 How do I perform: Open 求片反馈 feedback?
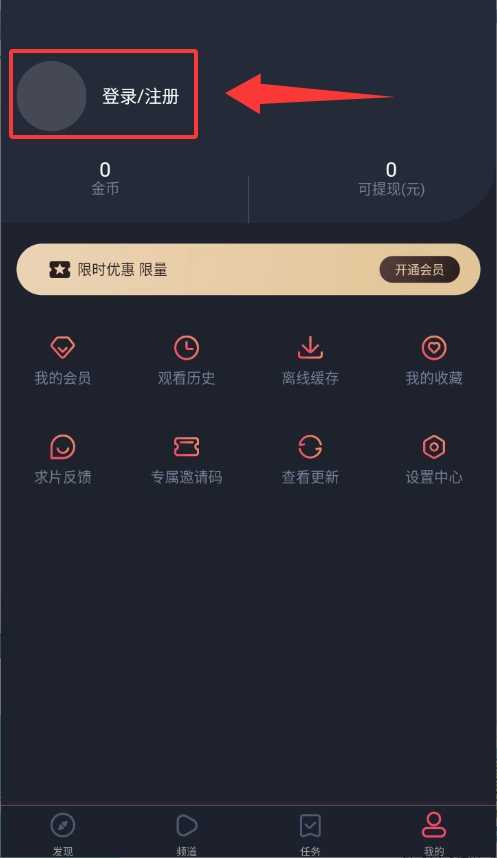(x=62, y=460)
